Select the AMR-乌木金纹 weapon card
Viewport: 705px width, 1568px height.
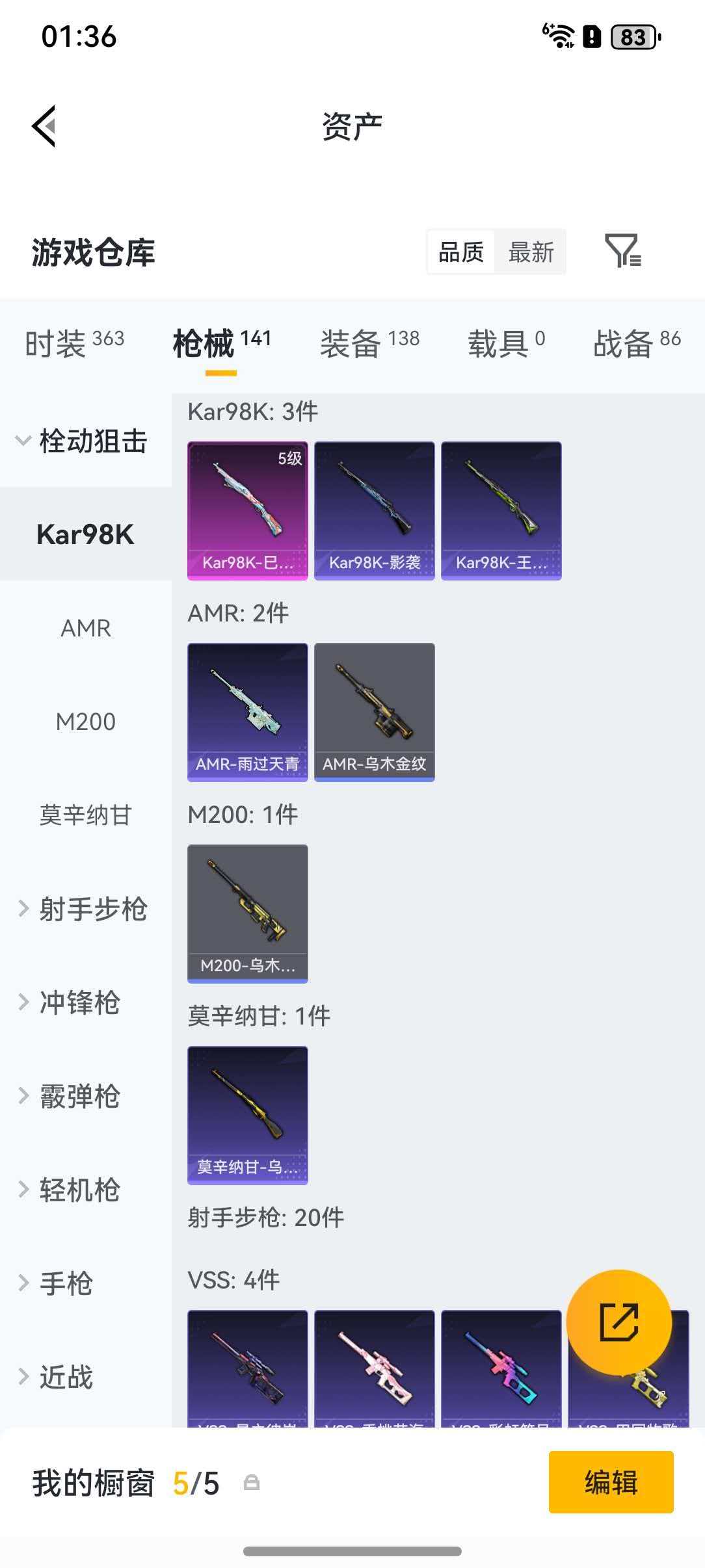point(375,710)
